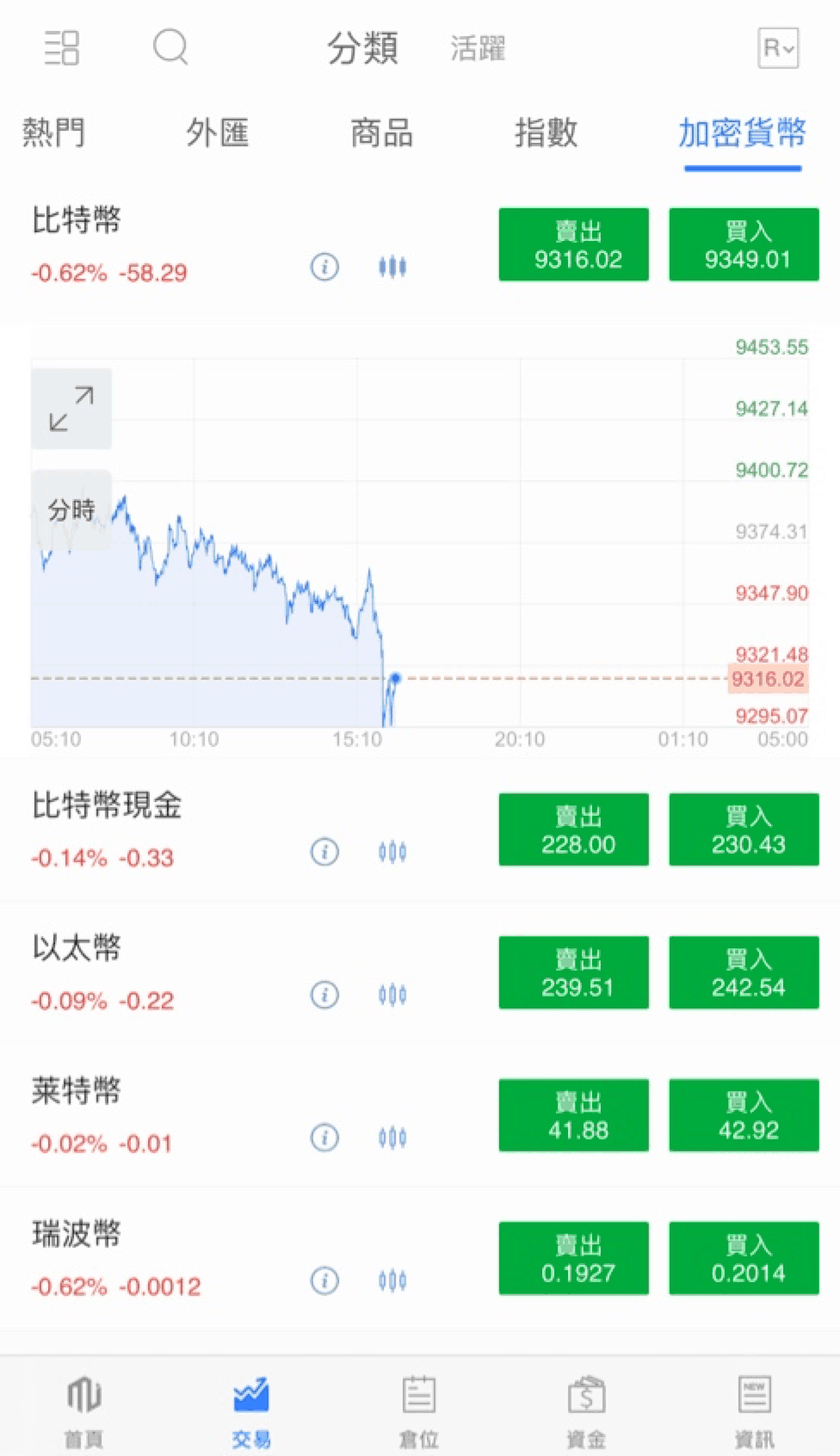The height and width of the screenshot is (1456, 840).
Task: Switch to the 熱門 tab
Action: click(x=53, y=133)
